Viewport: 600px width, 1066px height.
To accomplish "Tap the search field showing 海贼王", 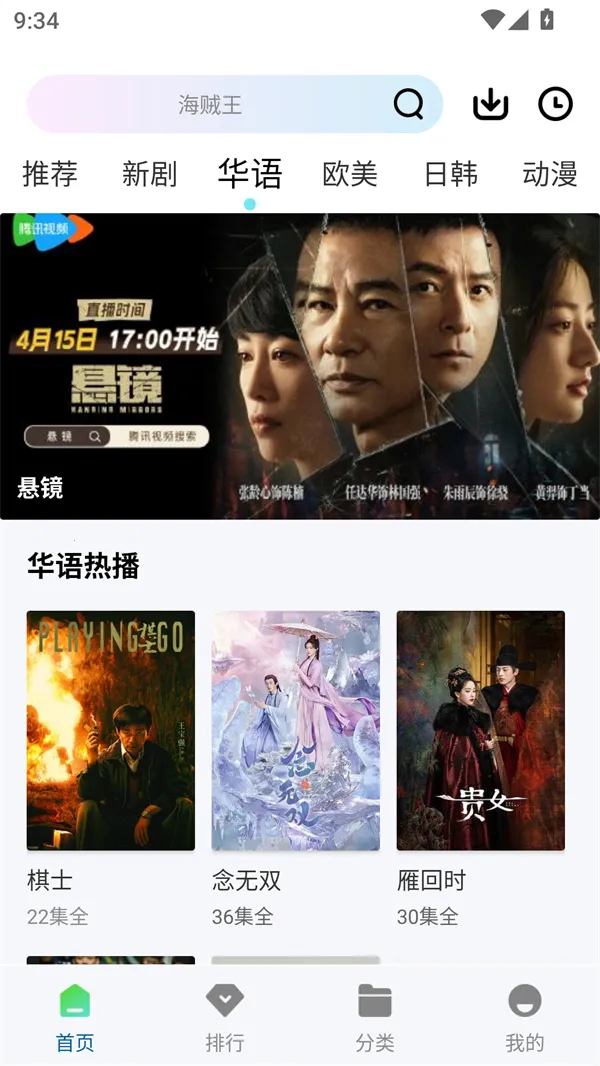I will [x=210, y=104].
